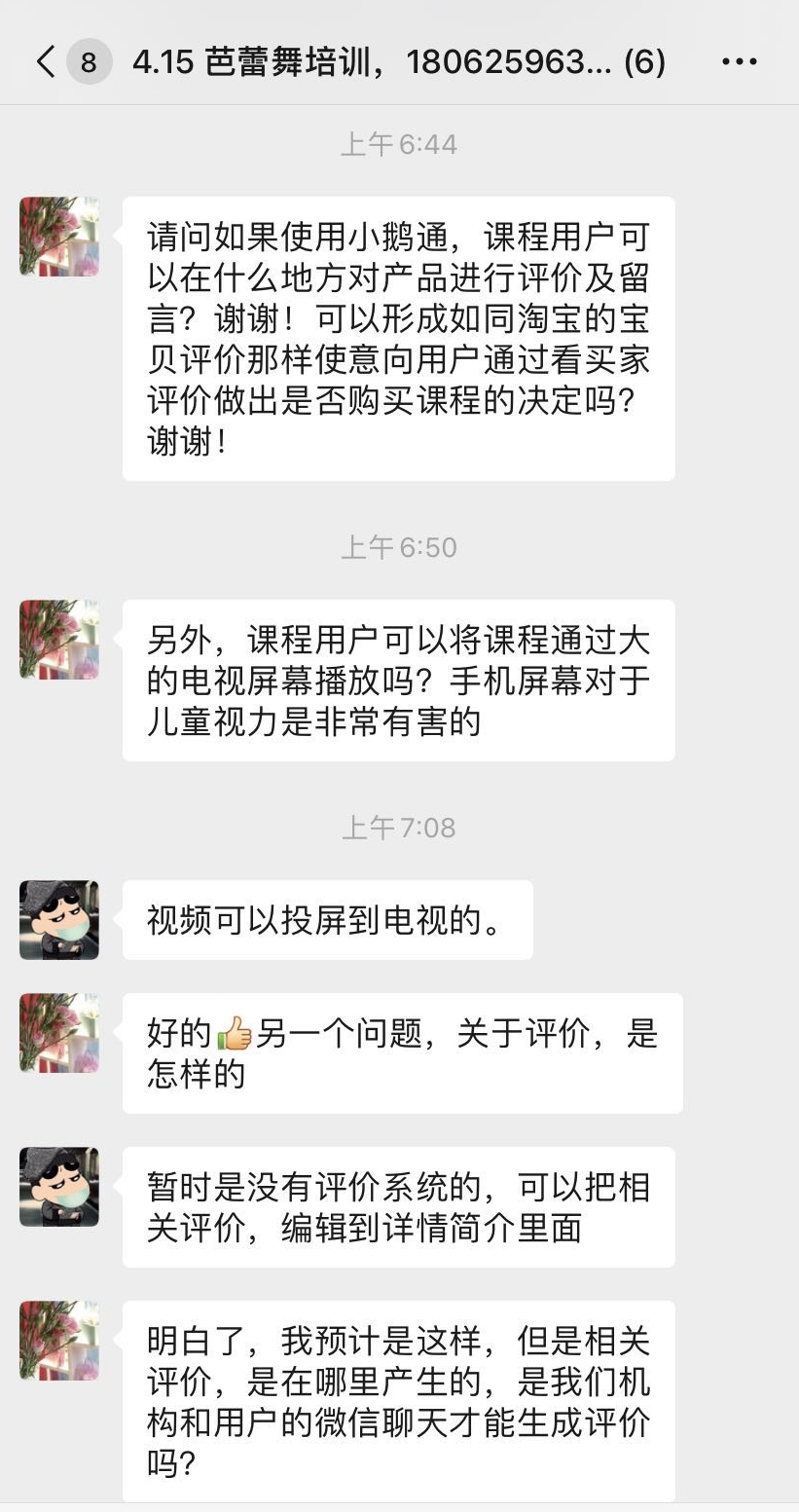The height and width of the screenshot is (1512, 799).
Task: Open avatar beside the 明白了，我预计是这样 message
Action: 59,1341
